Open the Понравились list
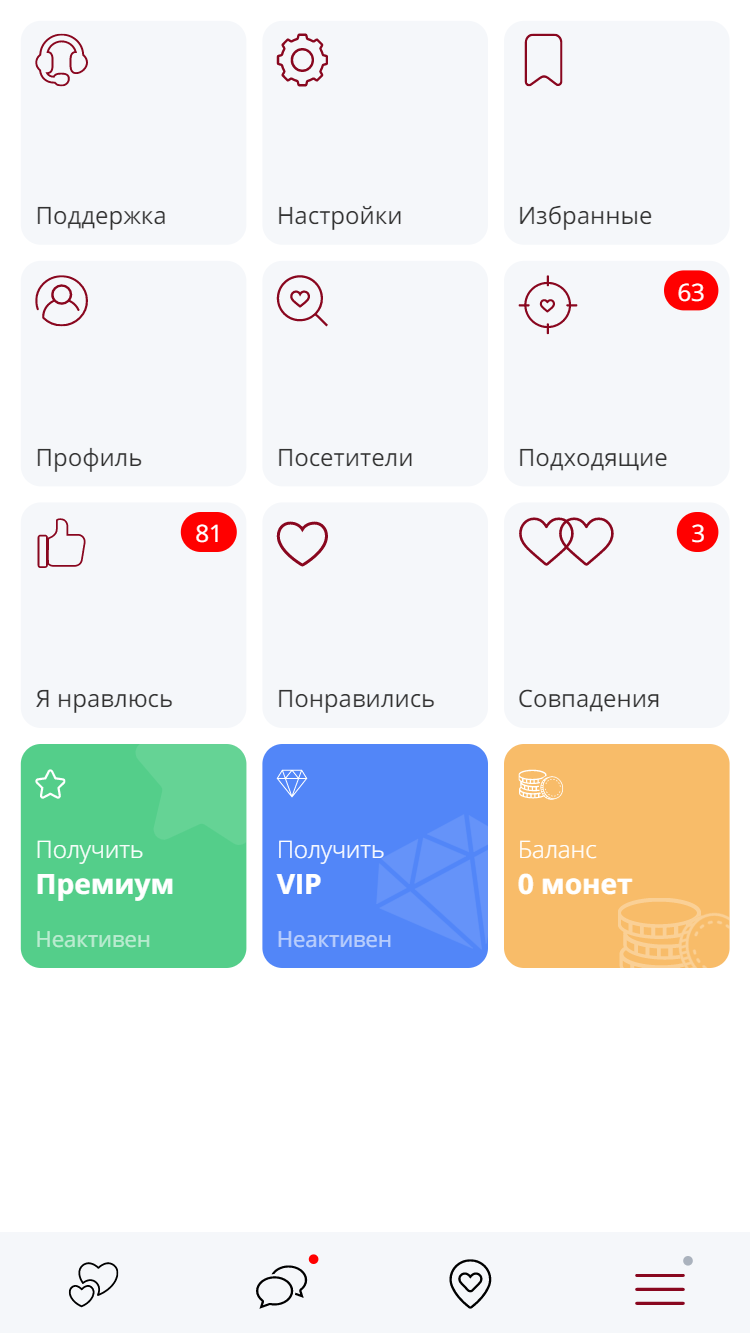Viewport: 750px width, 1333px height. pos(375,615)
